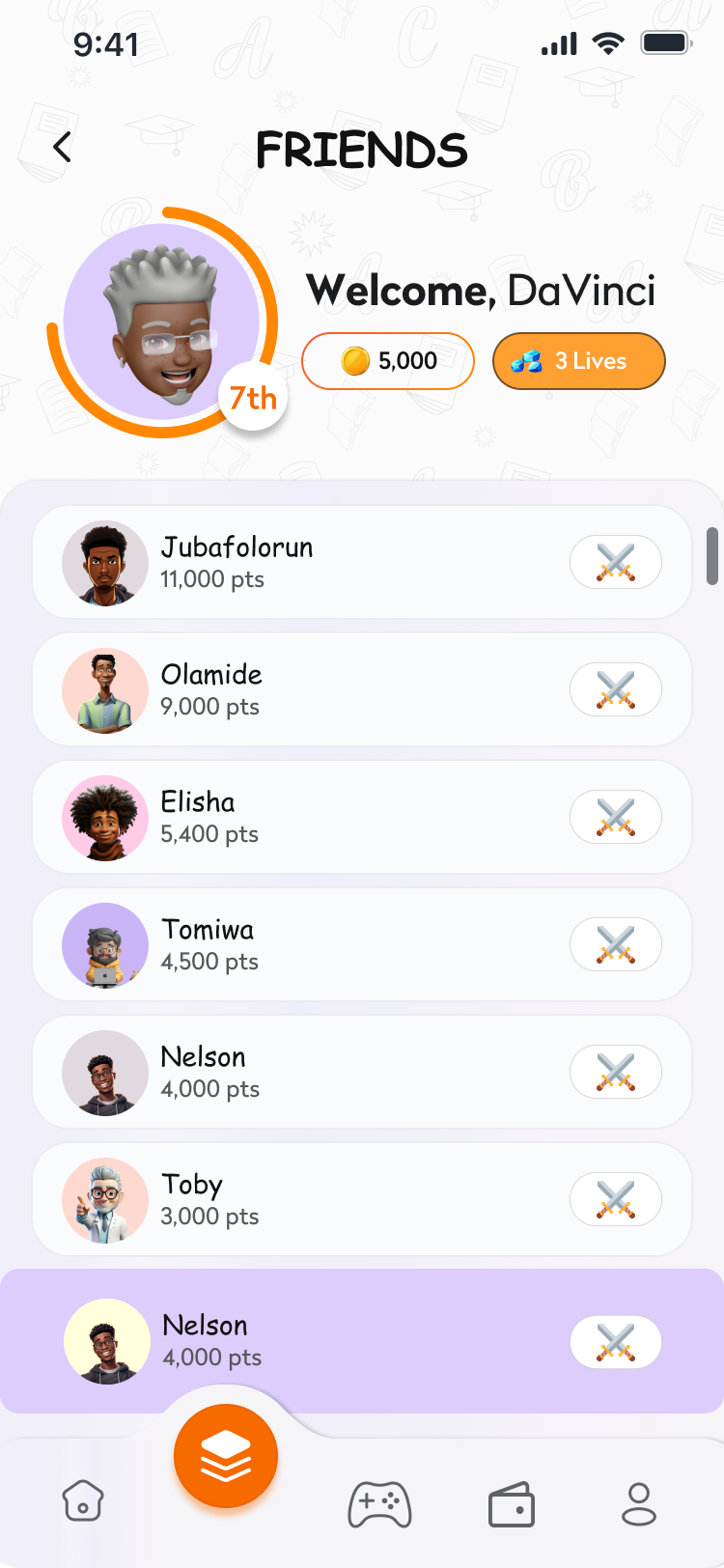Open the 5,000 coins balance
Screen dimensions: 724x1568
[388, 361]
